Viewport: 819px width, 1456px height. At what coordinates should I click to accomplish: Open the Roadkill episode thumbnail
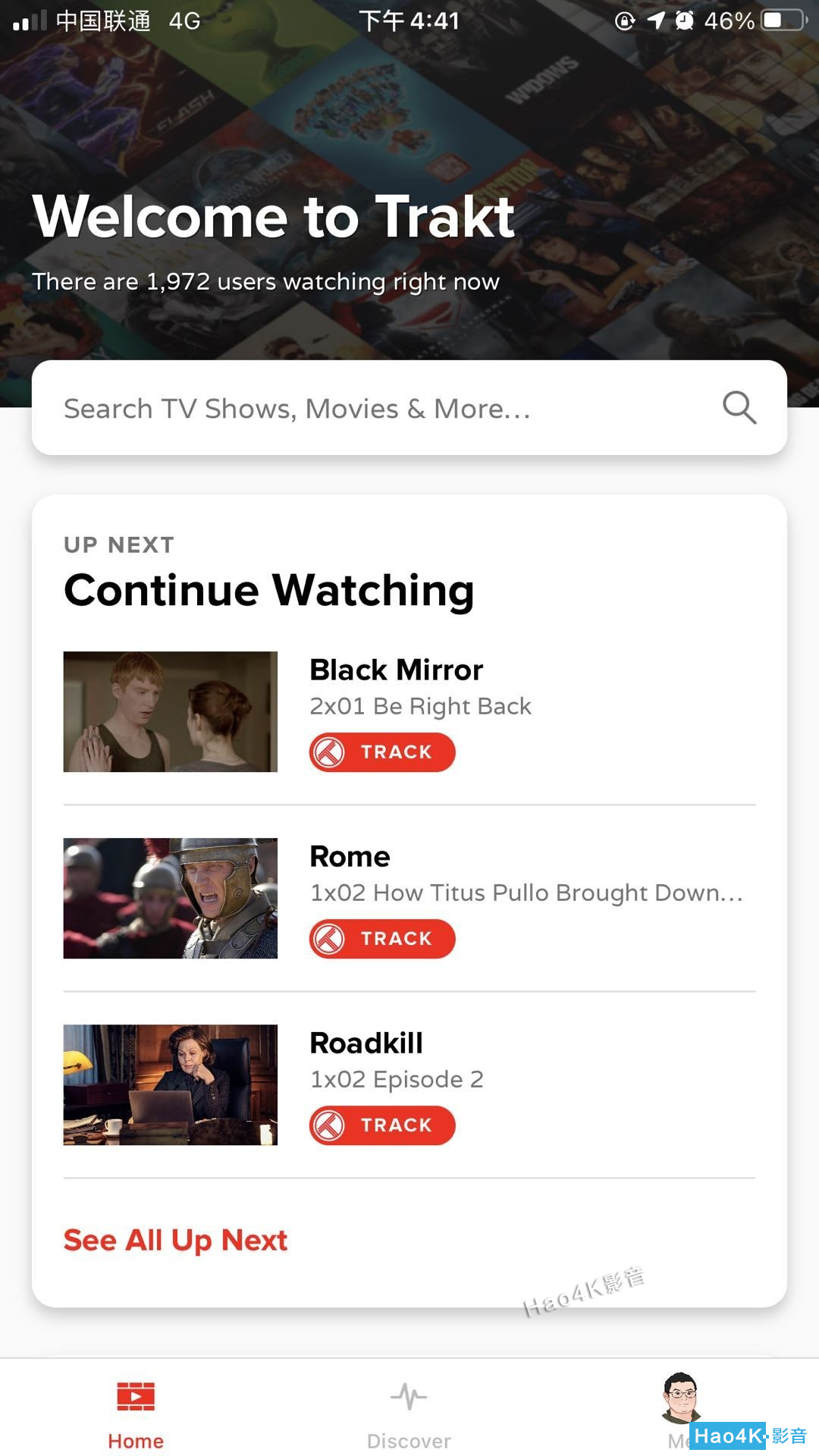click(x=171, y=1084)
